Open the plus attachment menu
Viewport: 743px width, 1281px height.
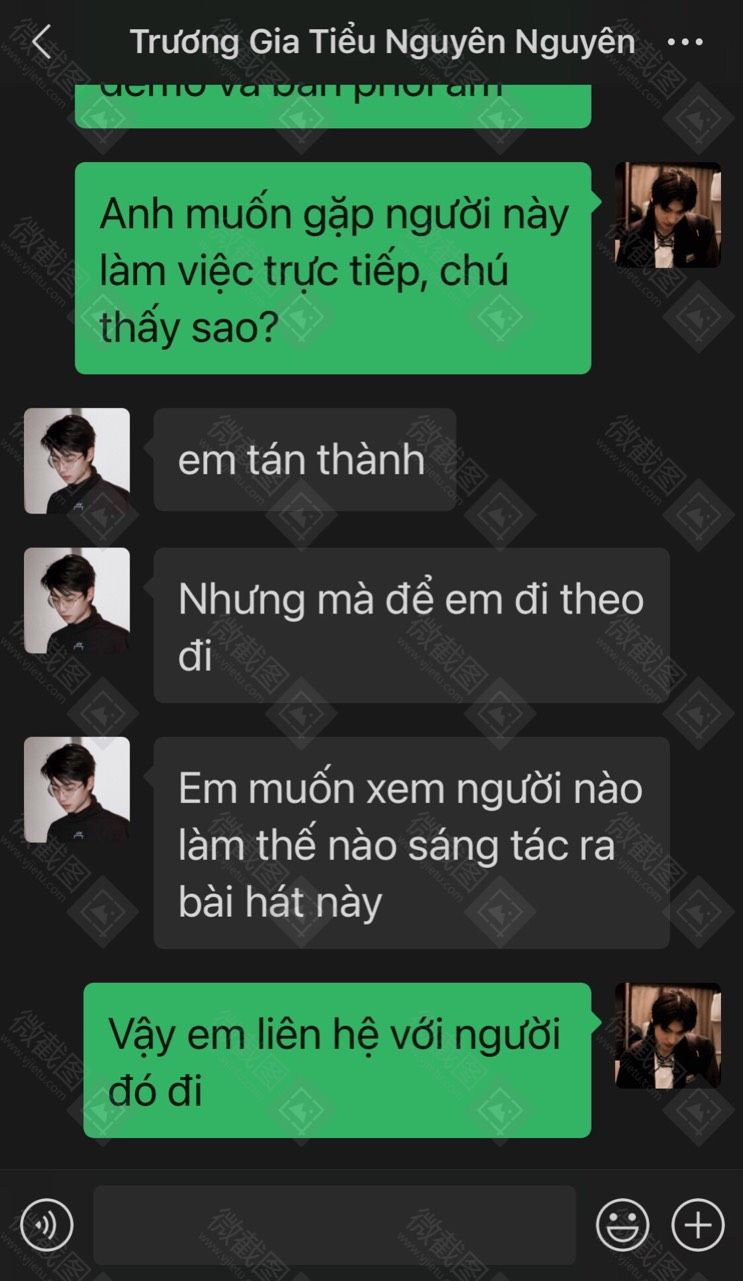click(697, 1225)
